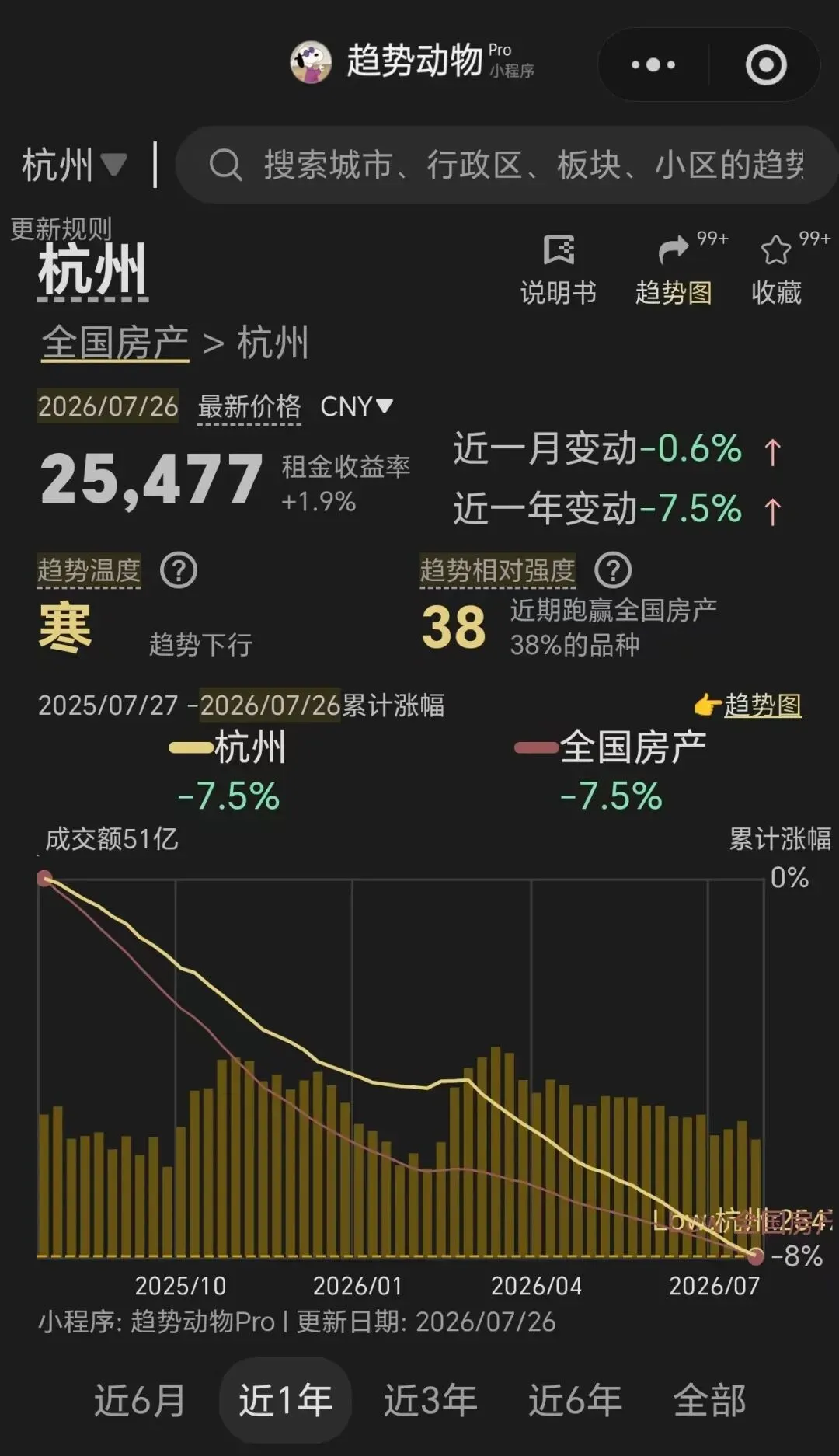
Task: Open the 趋势图 link above the chart
Action: click(748, 705)
